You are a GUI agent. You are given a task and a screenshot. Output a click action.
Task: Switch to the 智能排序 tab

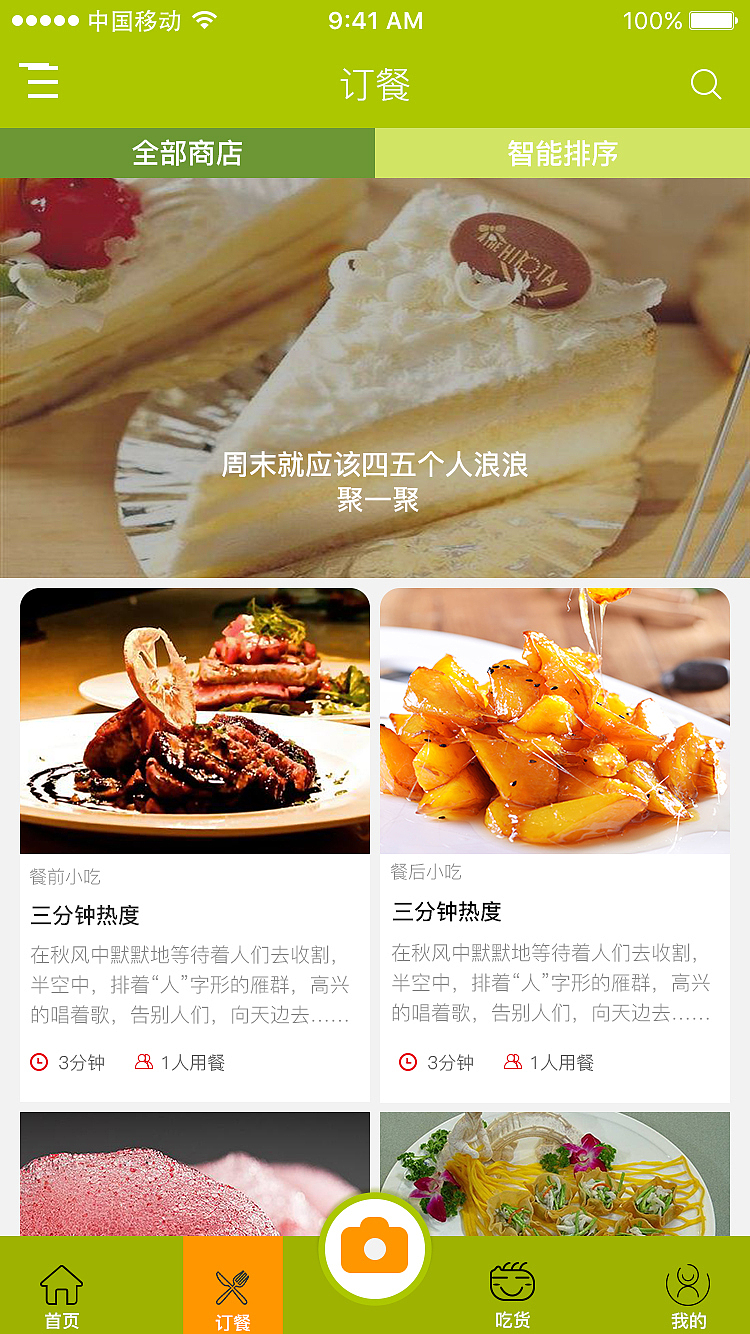(x=562, y=153)
